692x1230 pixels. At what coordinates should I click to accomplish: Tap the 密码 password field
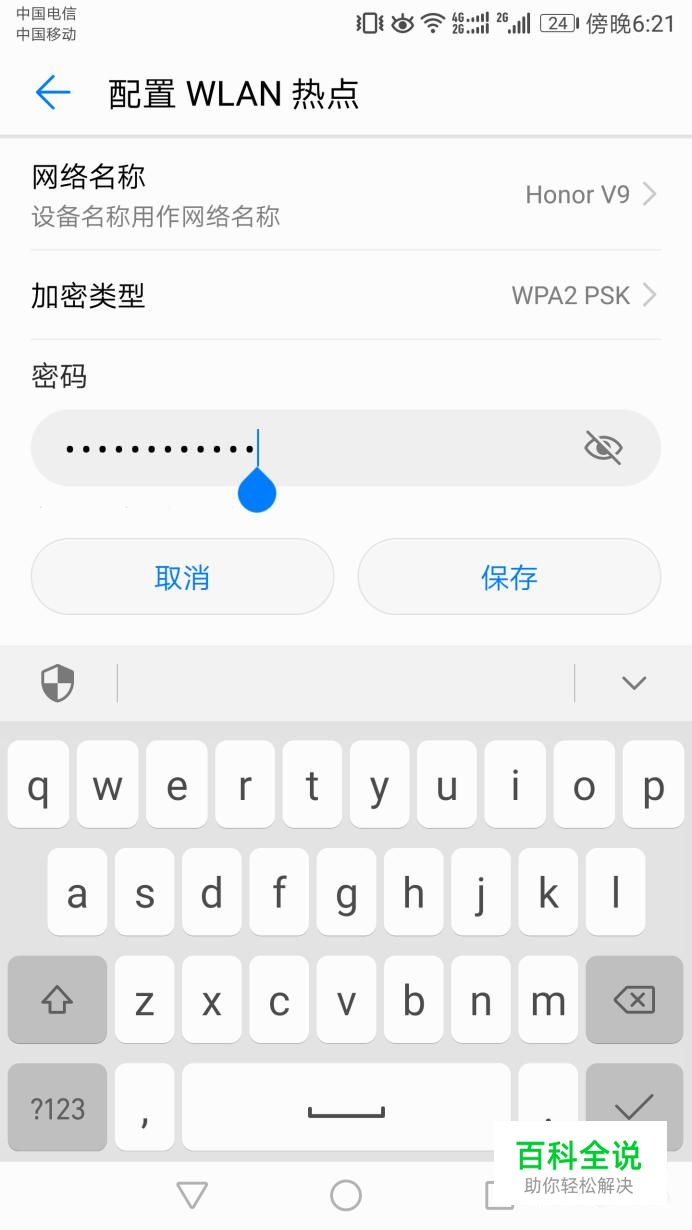pyautogui.click(x=346, y=447)
